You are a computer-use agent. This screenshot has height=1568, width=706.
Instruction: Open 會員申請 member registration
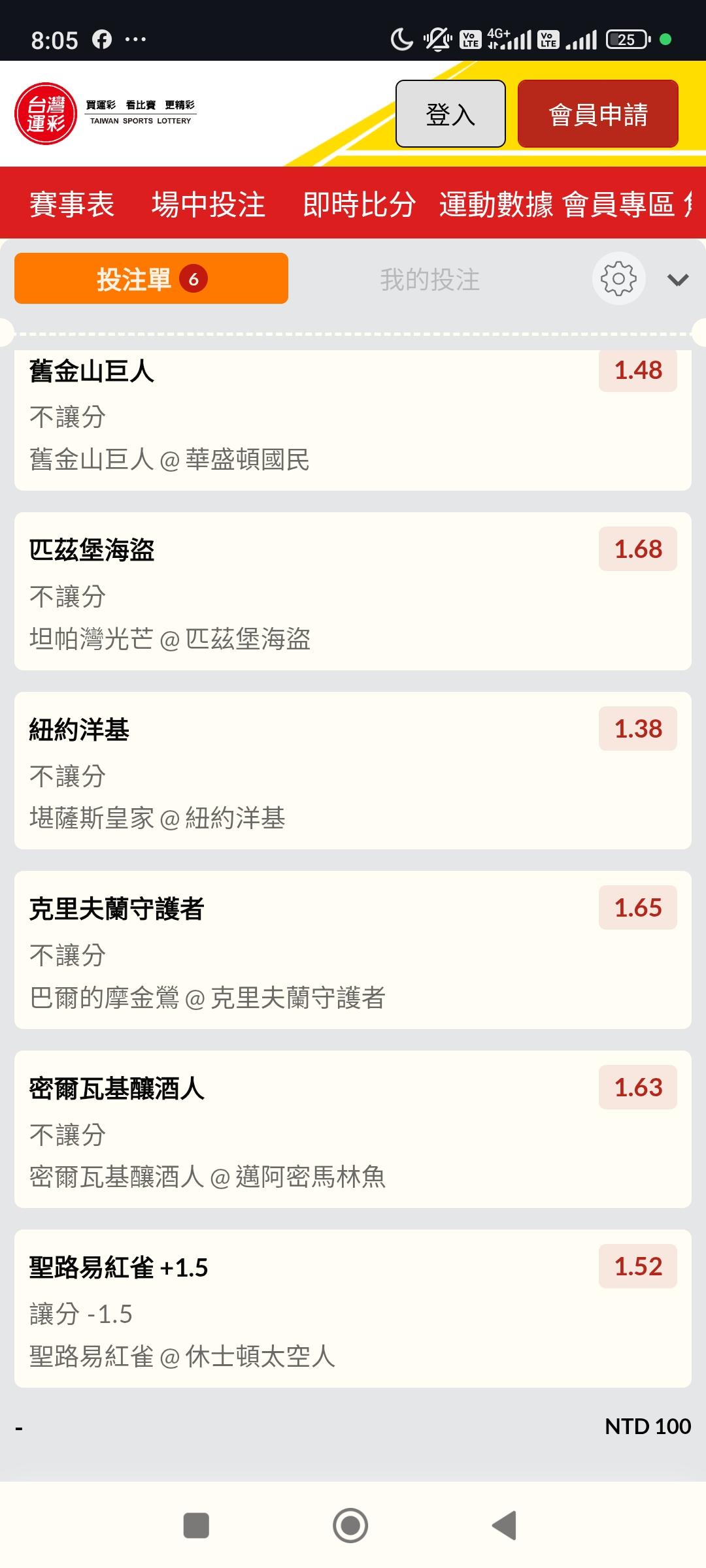597,114
